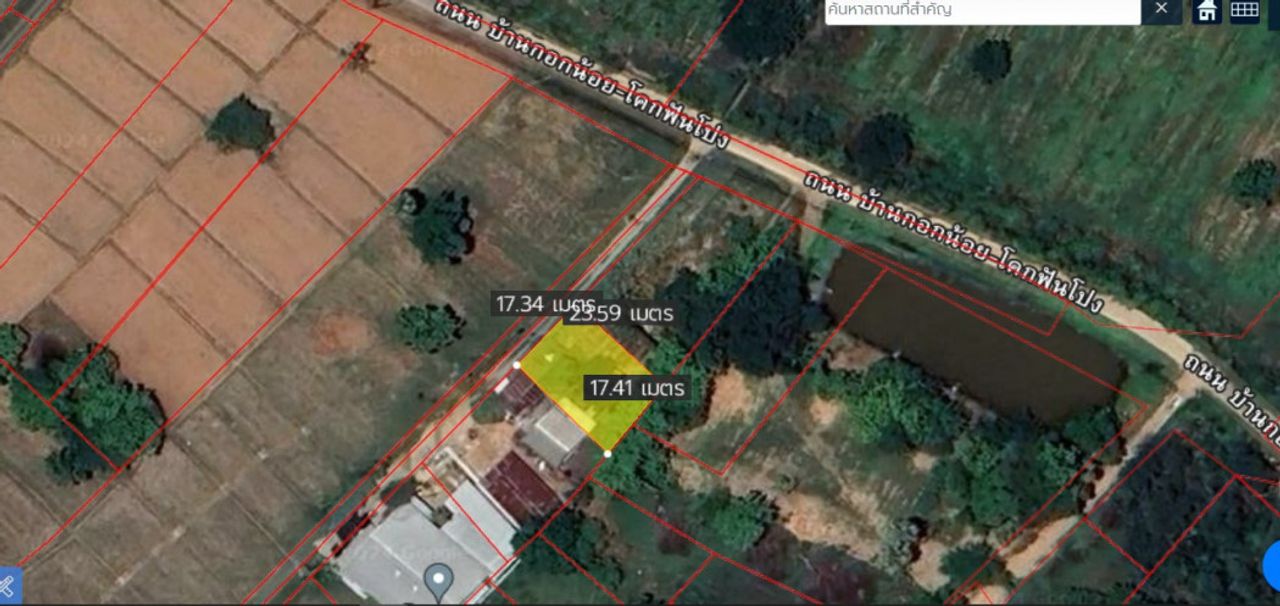Open the home icon in the top bar
The height and width of the screenshot is (606, 1280).
point(1208,10)
